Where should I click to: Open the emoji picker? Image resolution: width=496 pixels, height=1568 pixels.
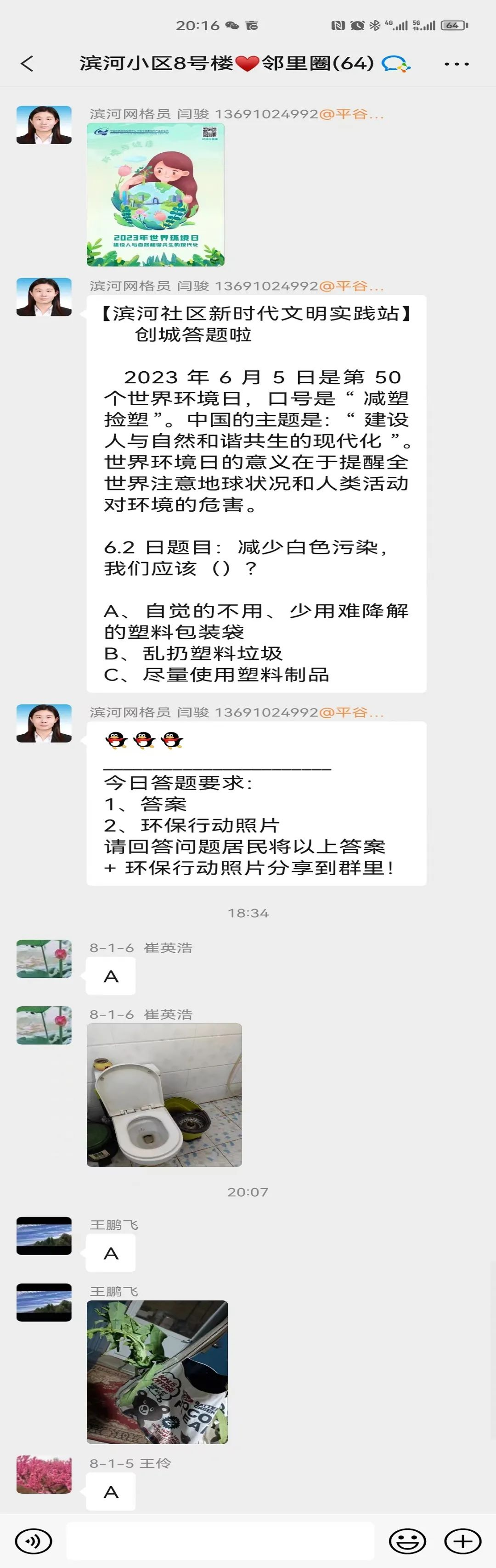point(407,1540)
